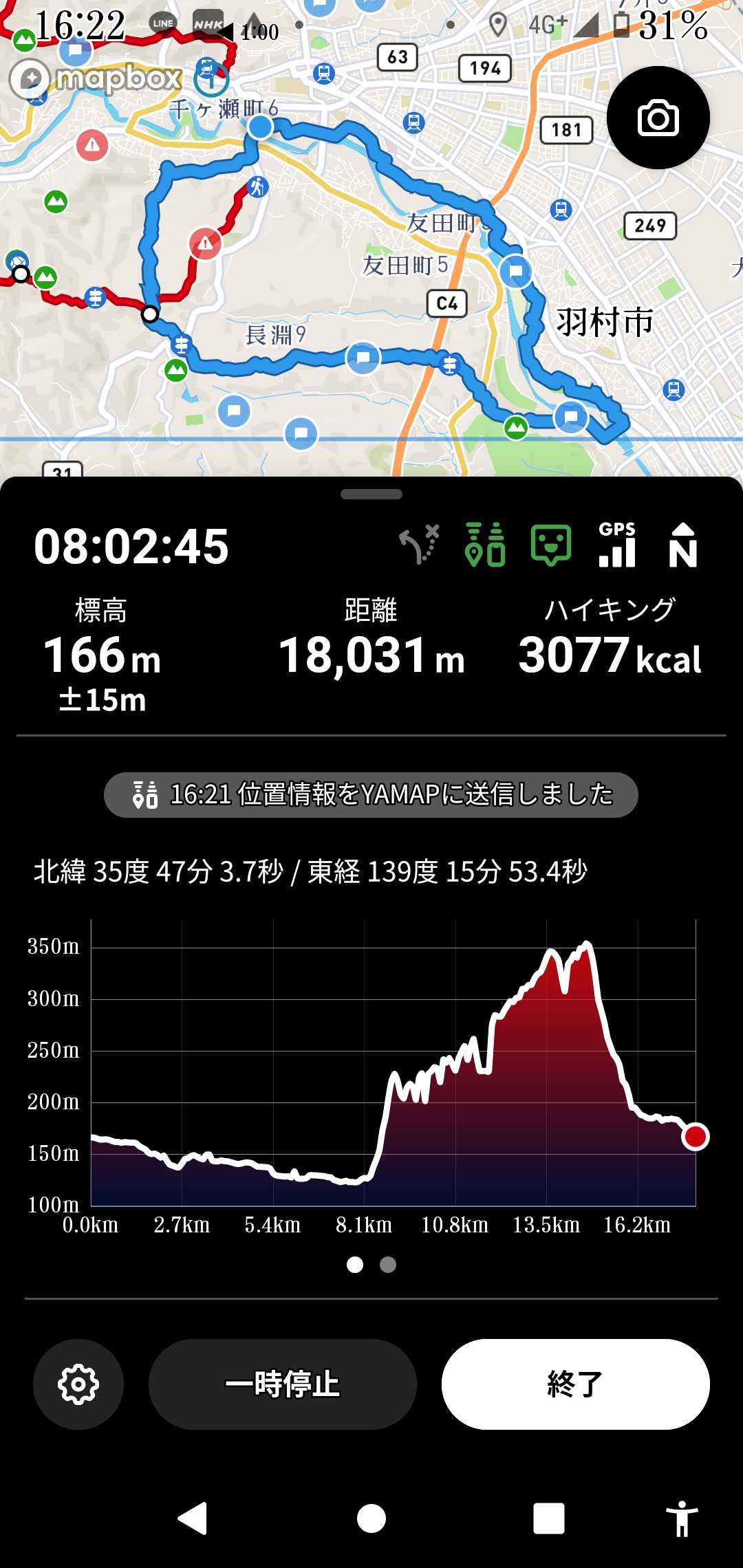The width and height of the screenshot is (743, 1568).
Task: Tap the green smiley badge icon
Action: (551, 545)
